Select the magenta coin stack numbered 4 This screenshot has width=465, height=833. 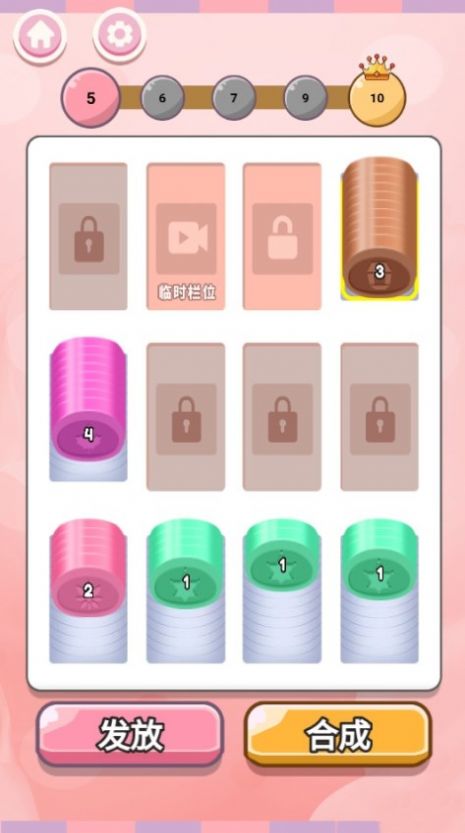89,409
